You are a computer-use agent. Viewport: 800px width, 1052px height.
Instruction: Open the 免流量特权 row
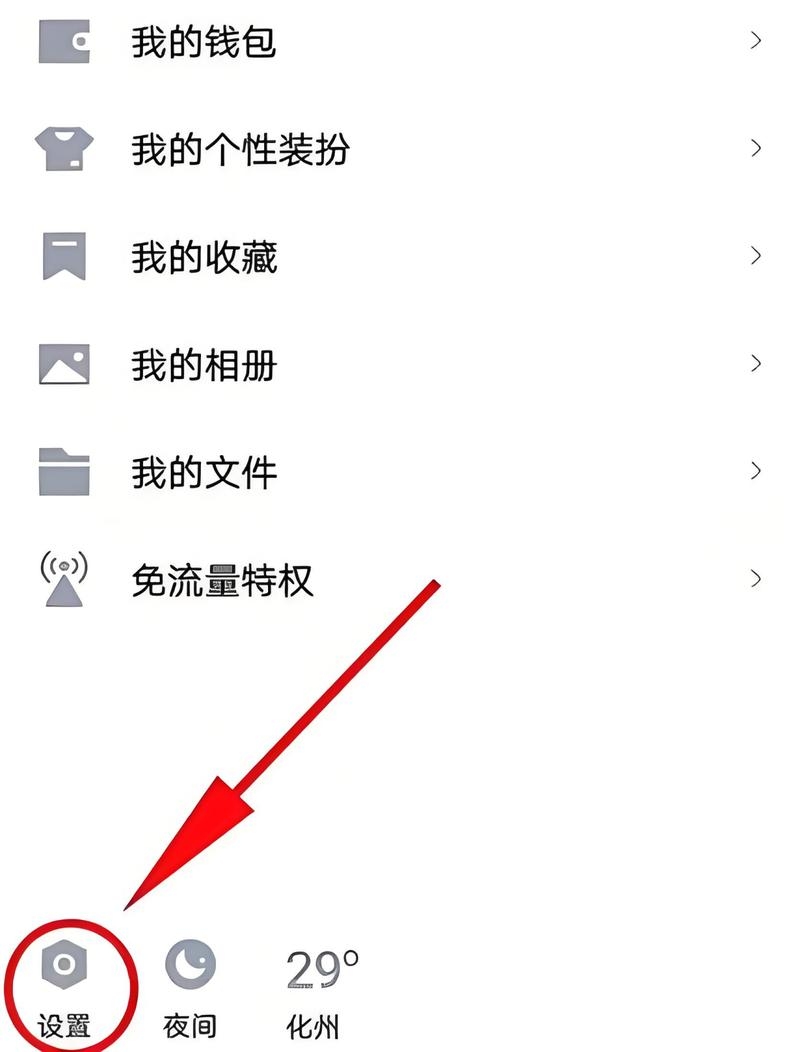(x=248, y=580)
